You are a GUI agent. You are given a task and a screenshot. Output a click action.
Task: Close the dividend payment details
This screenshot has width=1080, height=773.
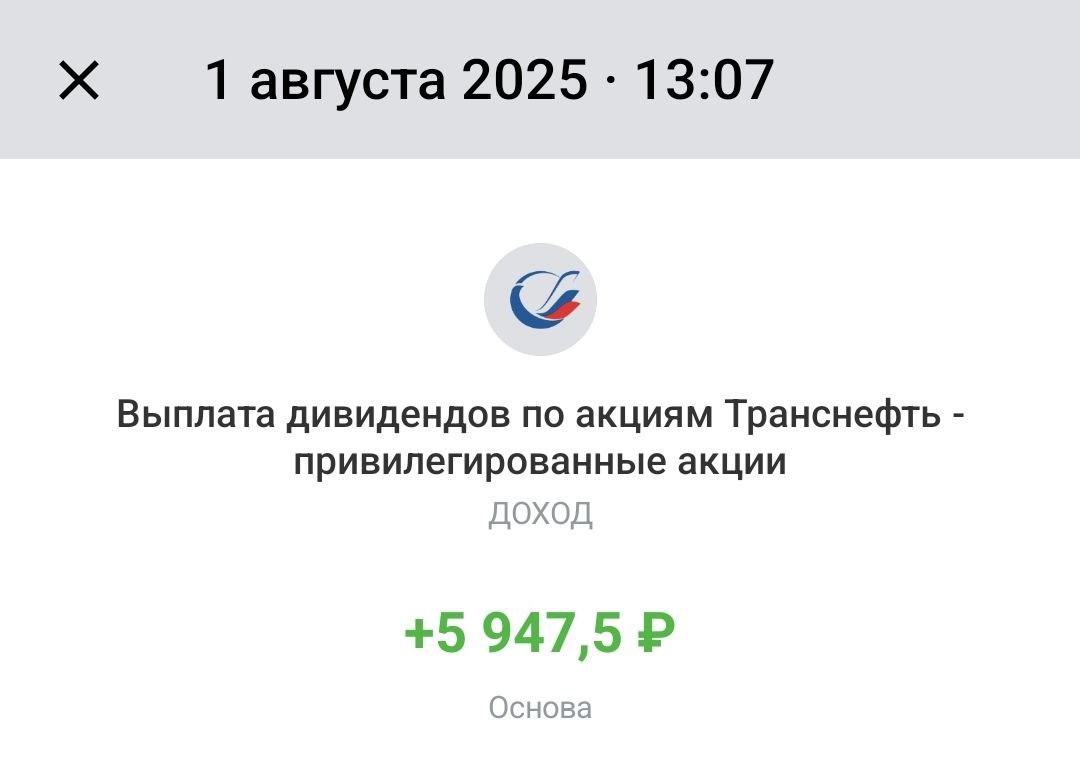[79, 81]
